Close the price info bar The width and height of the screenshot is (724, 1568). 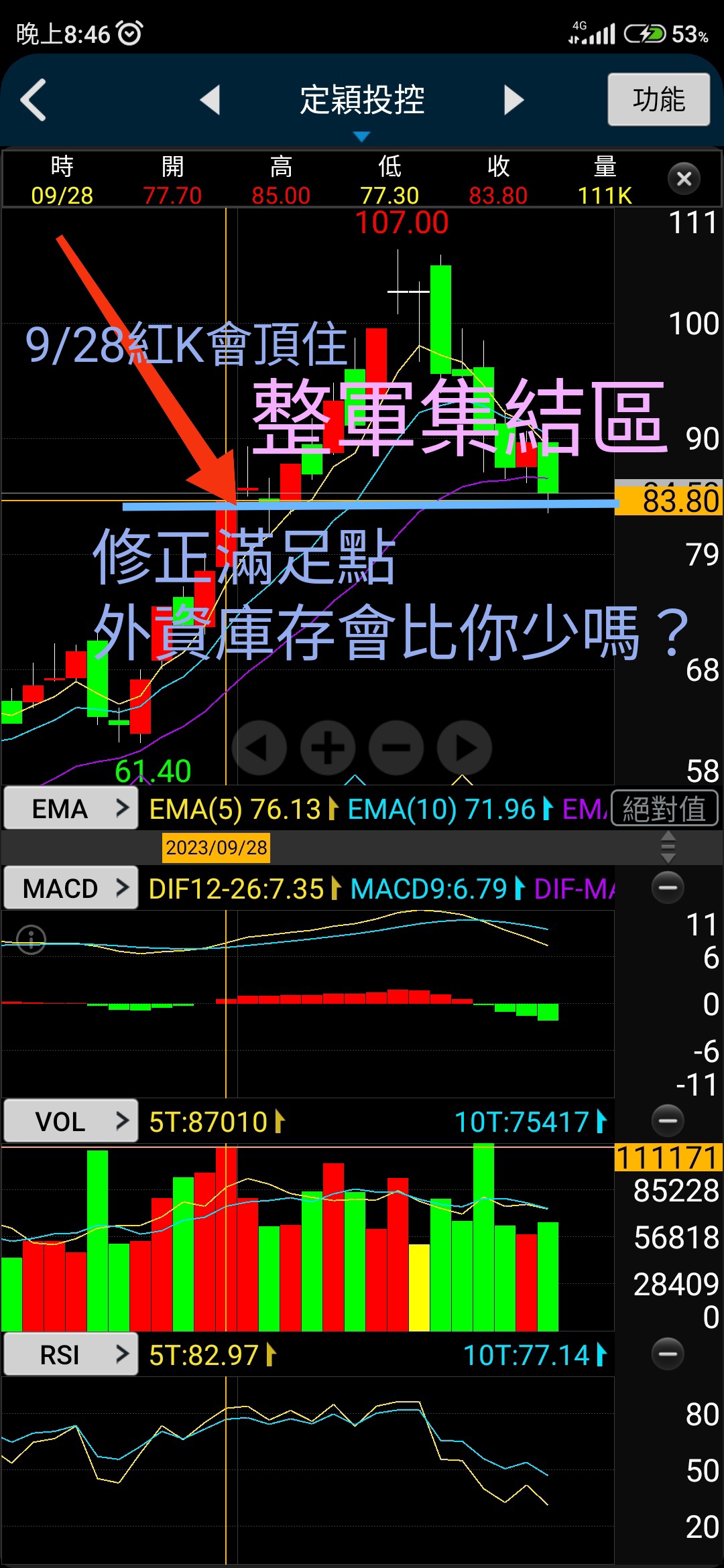(684, 179)
